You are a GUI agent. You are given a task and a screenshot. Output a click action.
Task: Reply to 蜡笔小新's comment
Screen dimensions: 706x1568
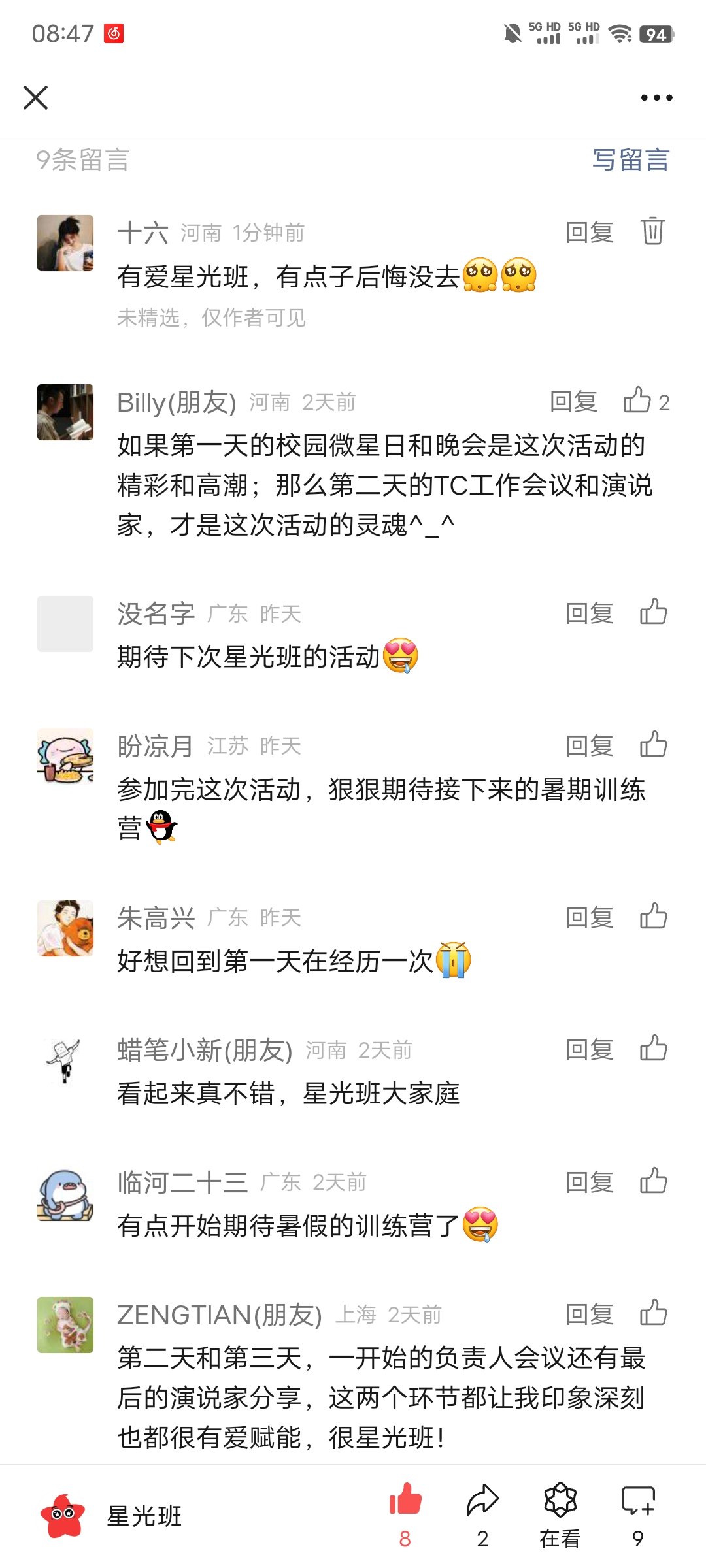pos(589,1050)
